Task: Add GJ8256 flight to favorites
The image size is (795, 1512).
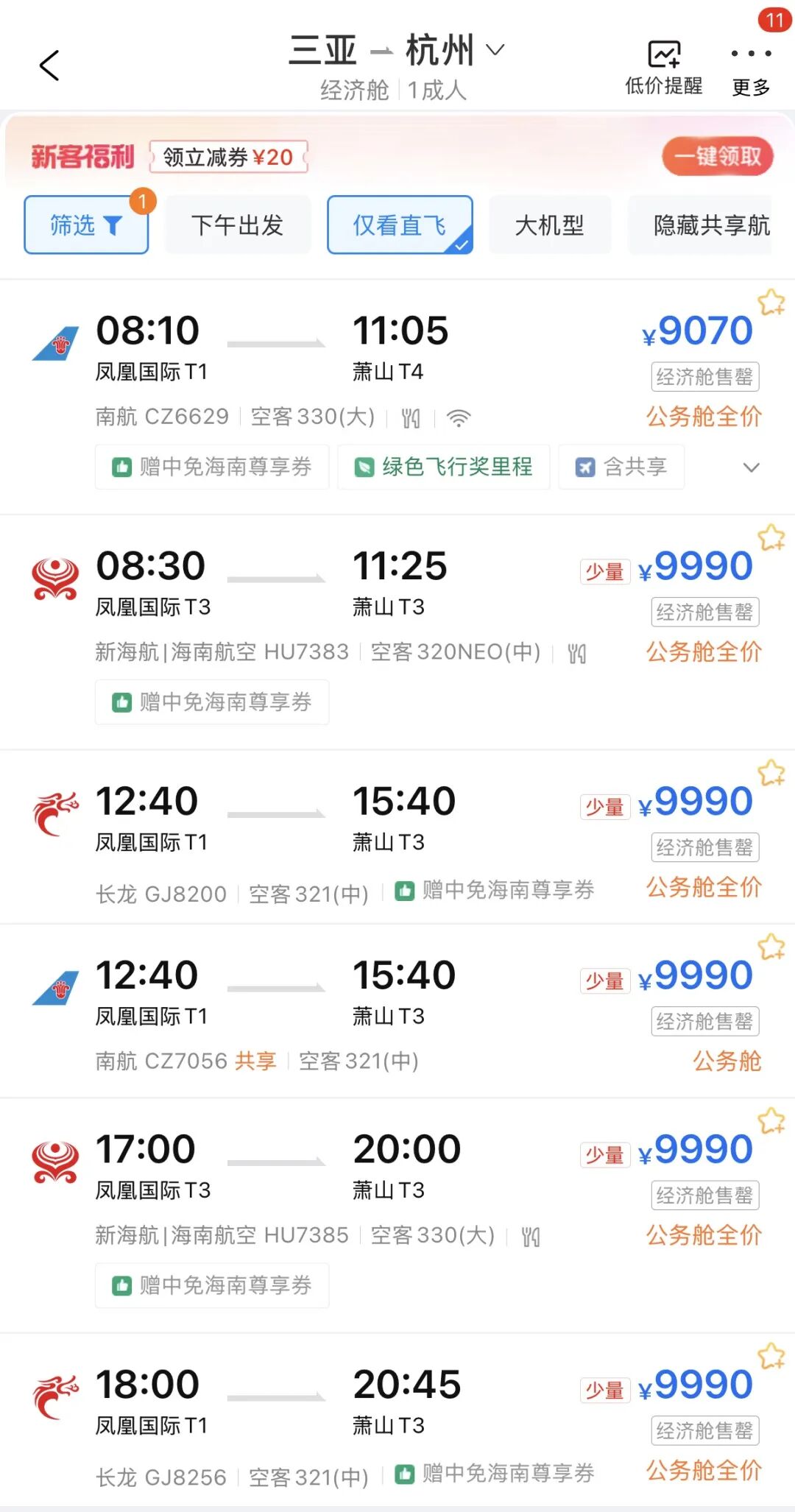Action: click(x=771, y=1356)
